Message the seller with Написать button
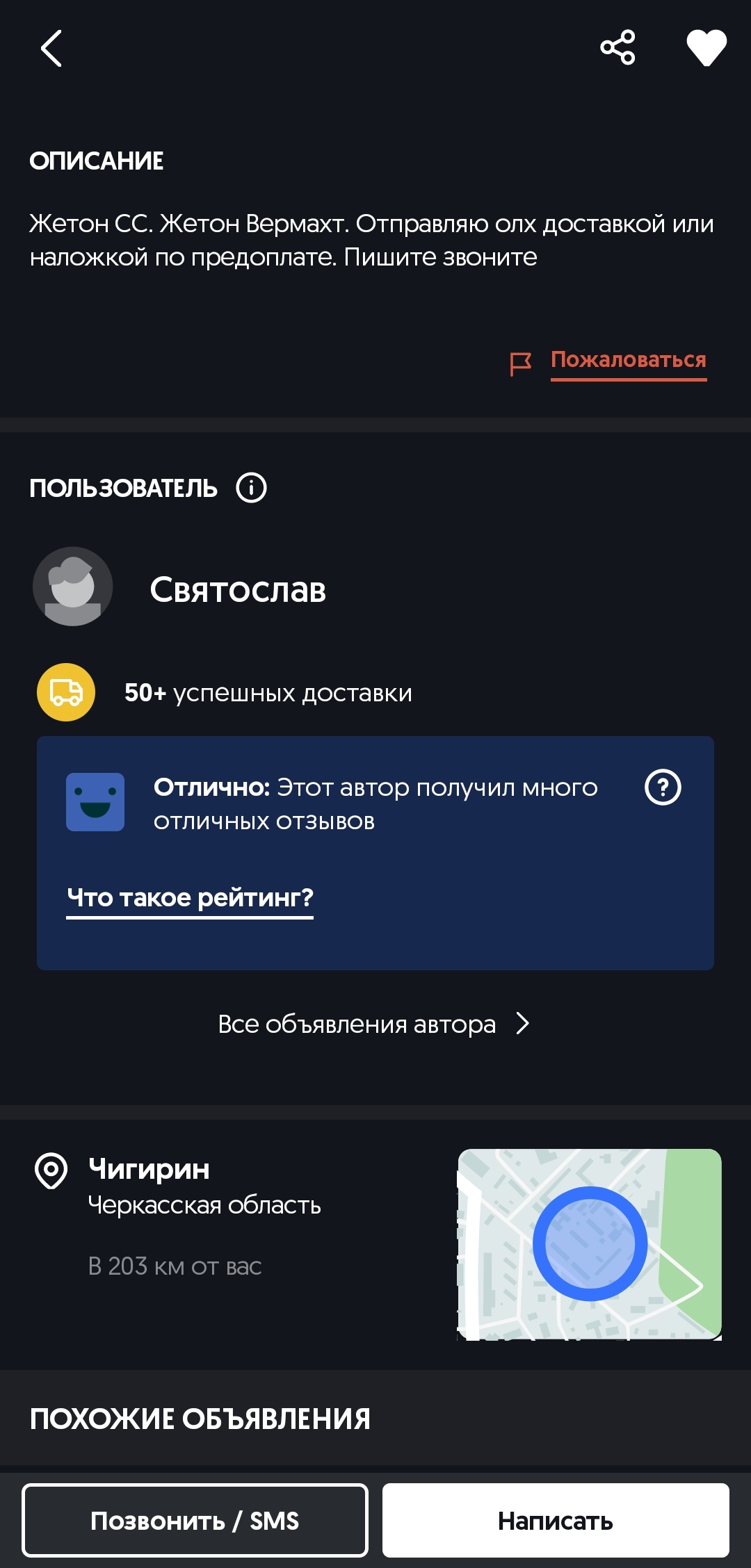This screenshot has height=1568, width=751. click(x=556, y=1521)
